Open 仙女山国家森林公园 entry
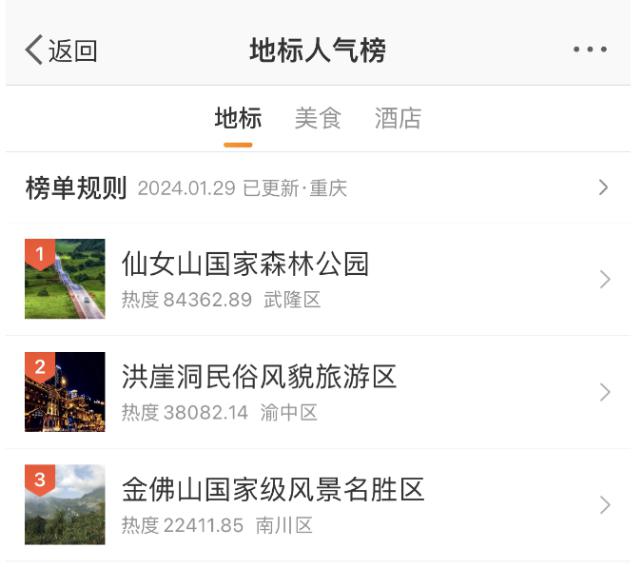This screenshot has width=642, height=567. click(x=318, y=278)
